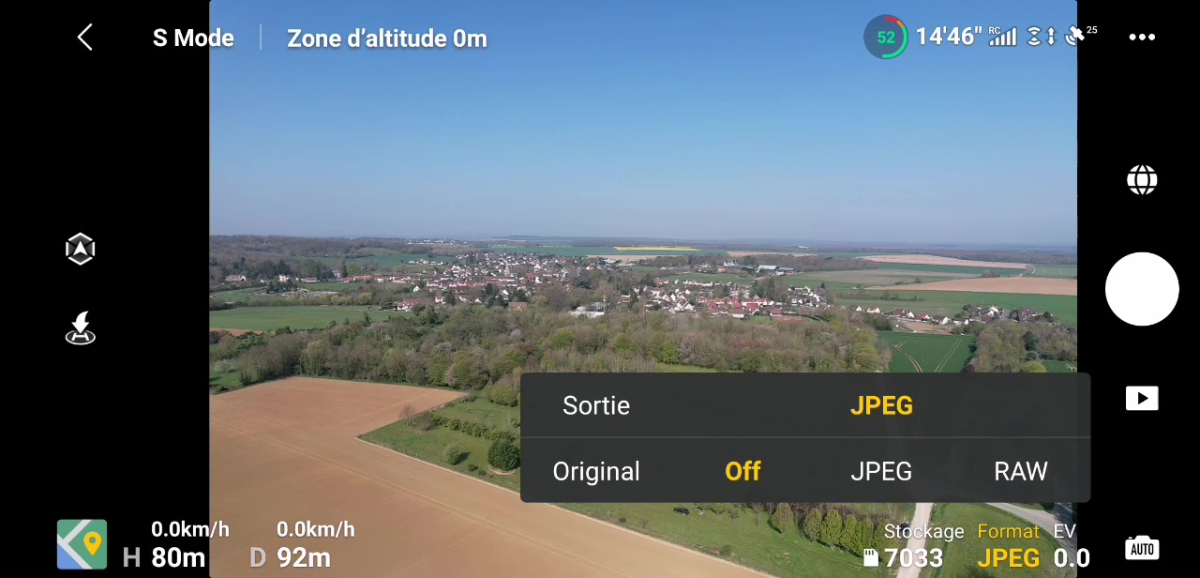The height and width of the screenshot is (578, 1200).
Task: Open the three-dot settings menu
Action: (1141, 38)
